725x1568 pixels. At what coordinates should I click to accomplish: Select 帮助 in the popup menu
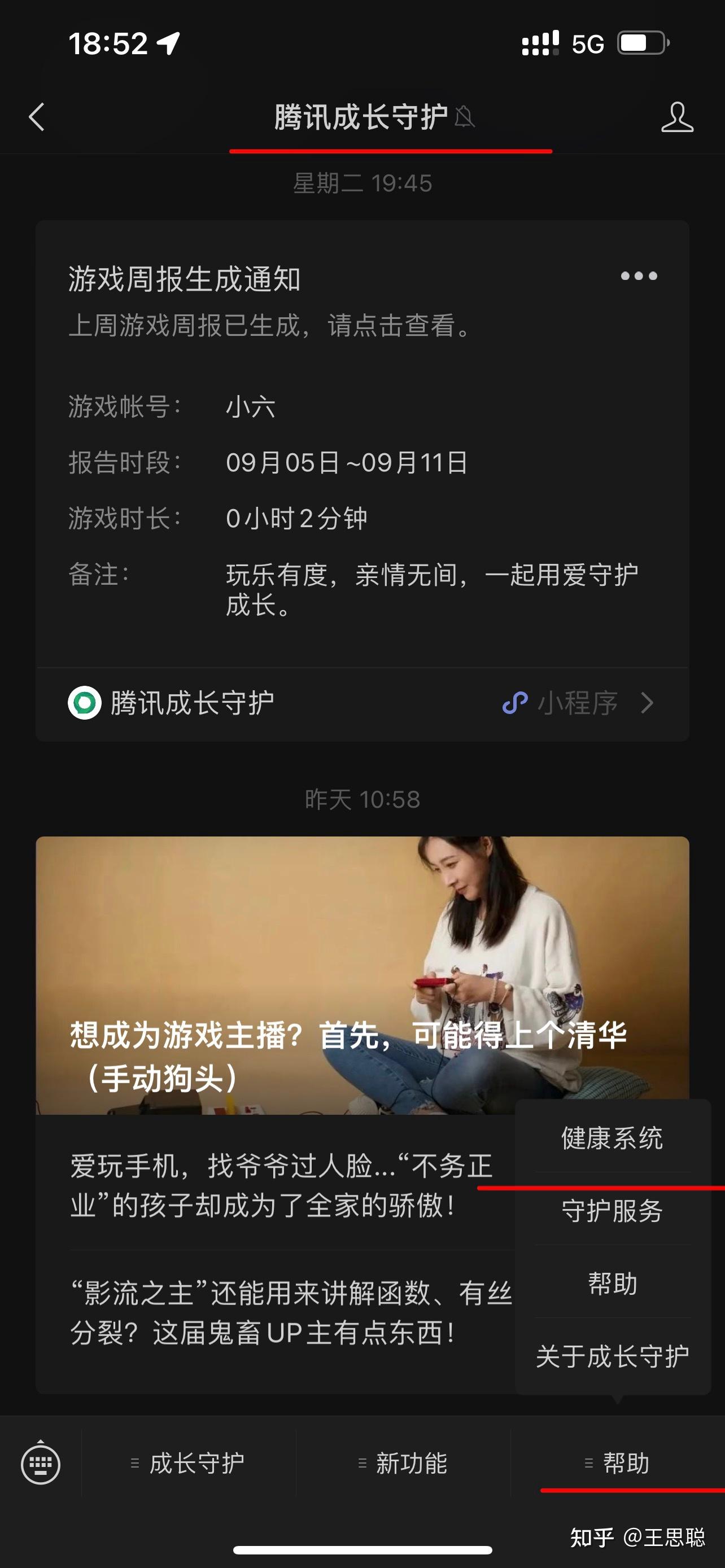613,1283
